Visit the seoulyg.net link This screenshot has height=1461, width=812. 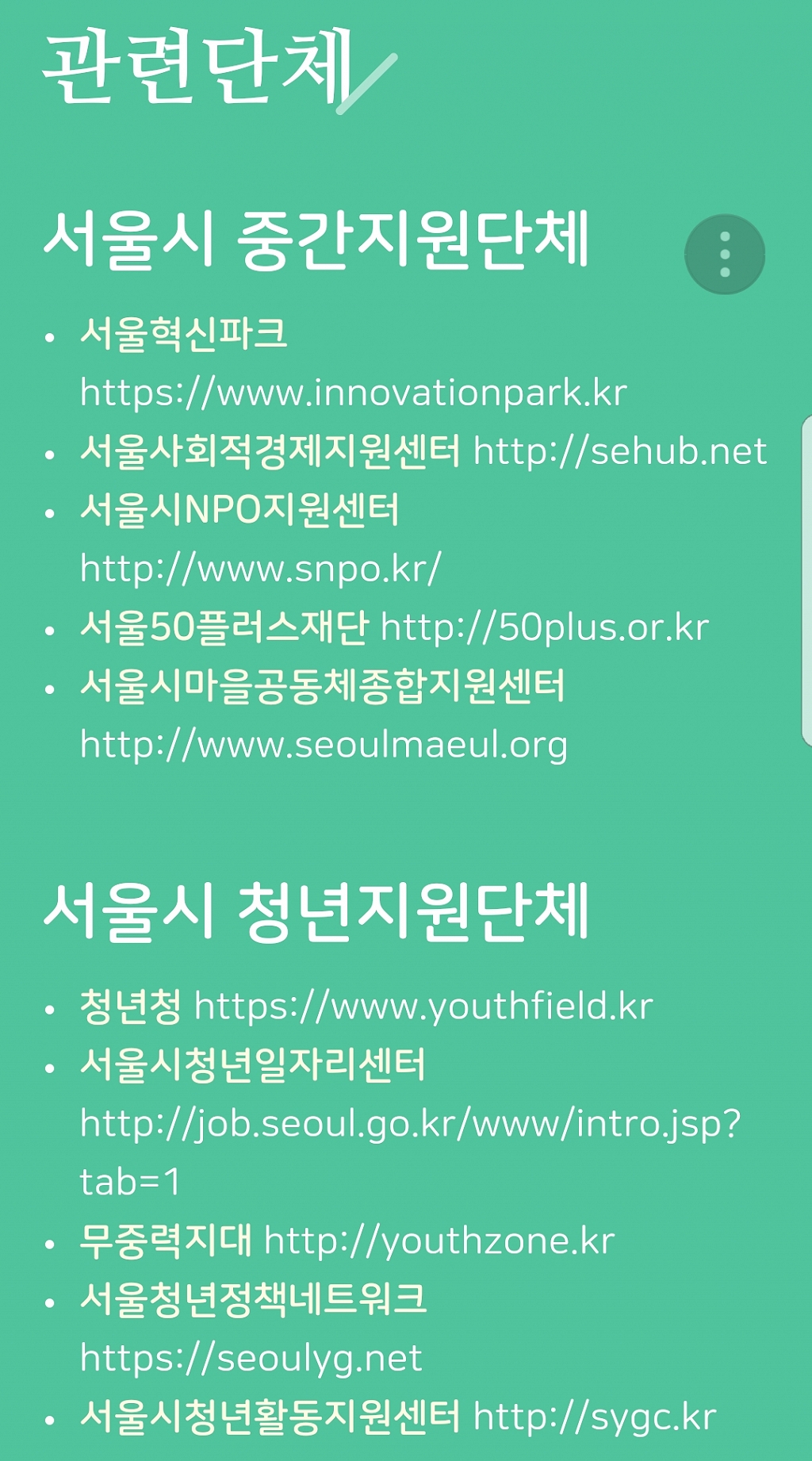(251, 1359)
